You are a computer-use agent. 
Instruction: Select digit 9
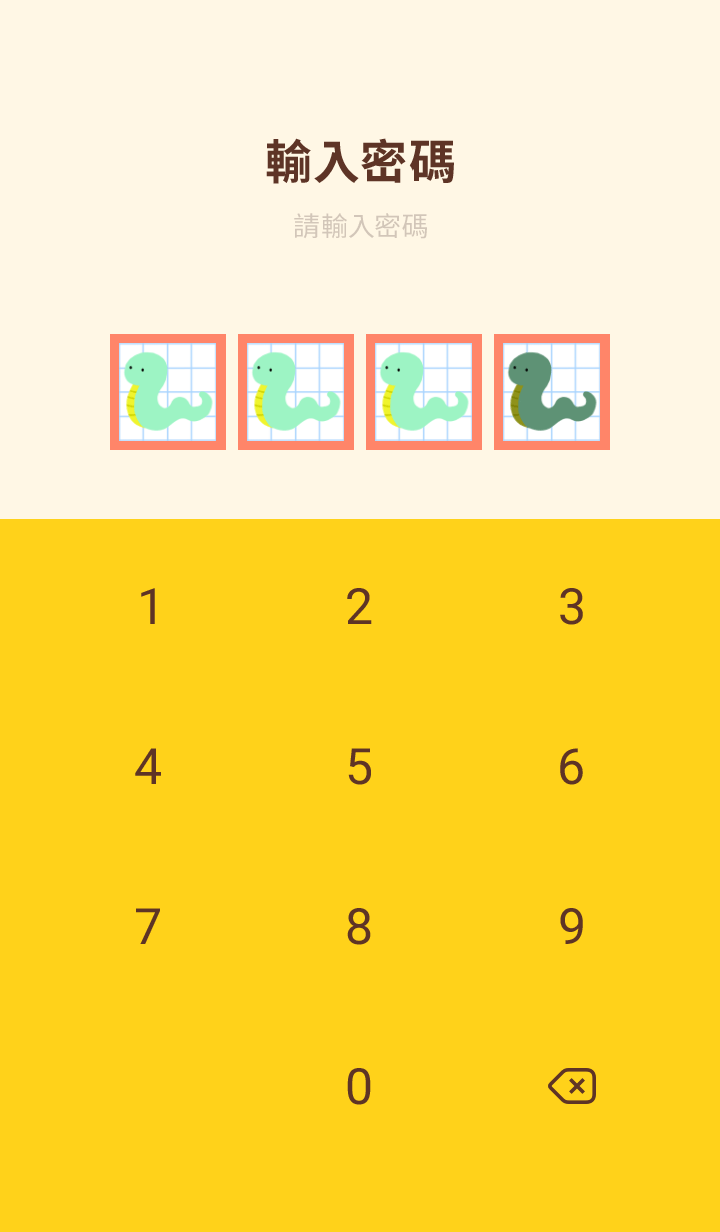571,927
